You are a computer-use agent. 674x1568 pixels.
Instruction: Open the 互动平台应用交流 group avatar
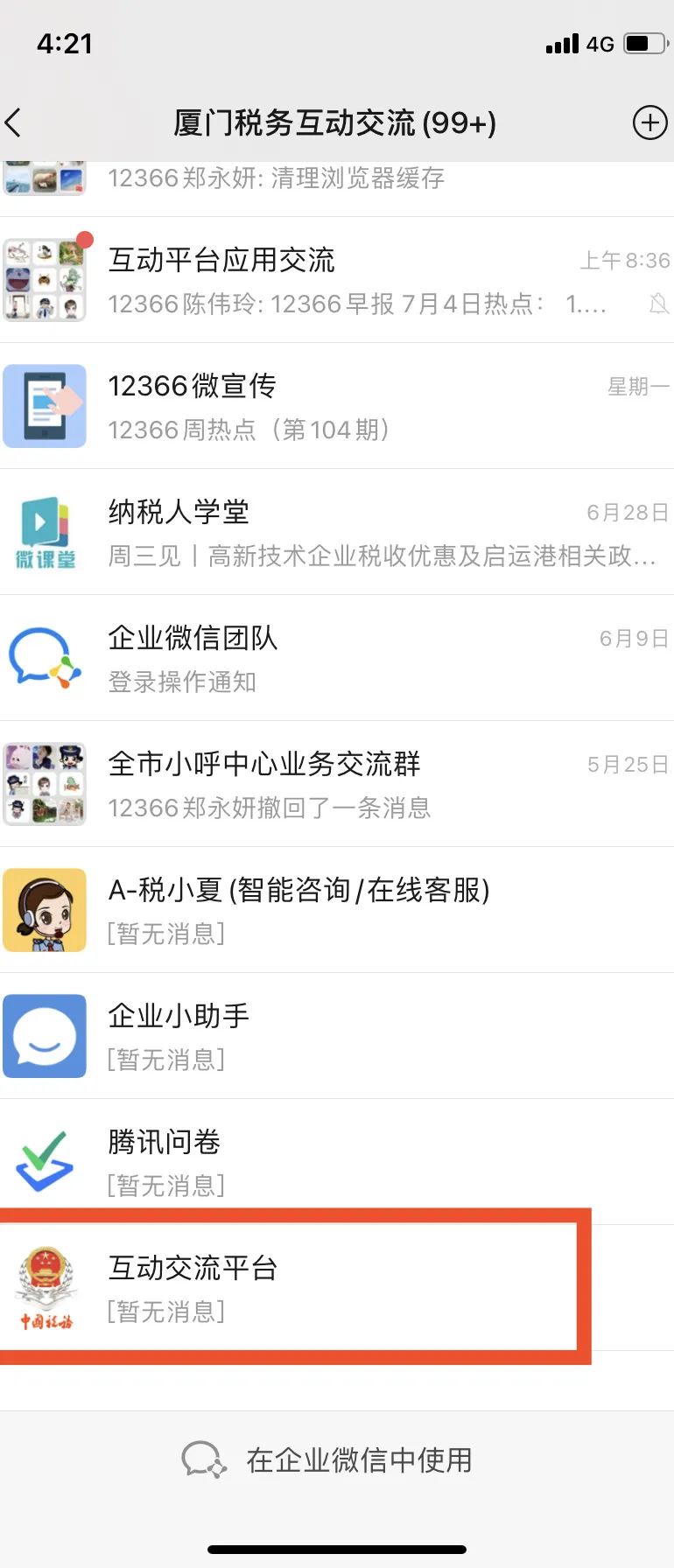point(45,278)
